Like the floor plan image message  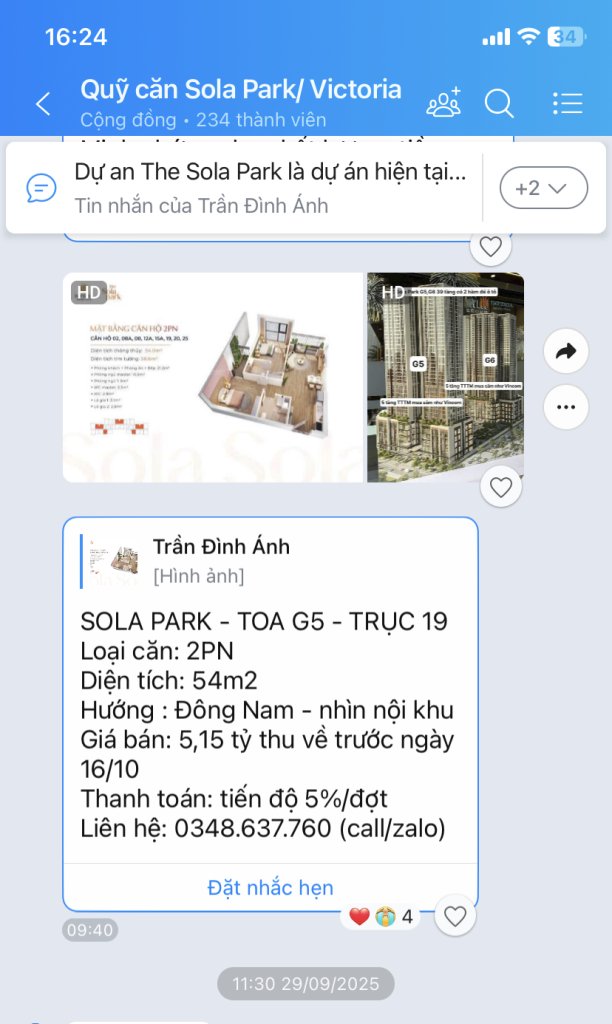click(501, 488)
